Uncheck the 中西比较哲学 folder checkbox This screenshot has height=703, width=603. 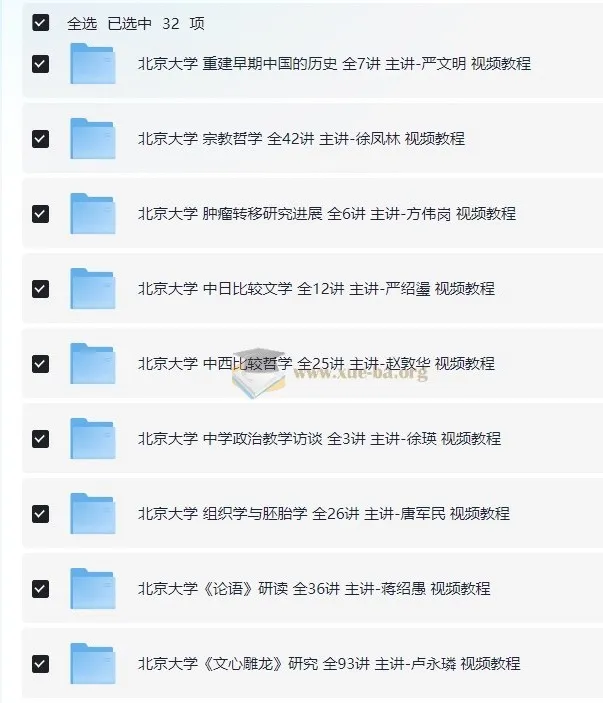click(x=40, y=364)
